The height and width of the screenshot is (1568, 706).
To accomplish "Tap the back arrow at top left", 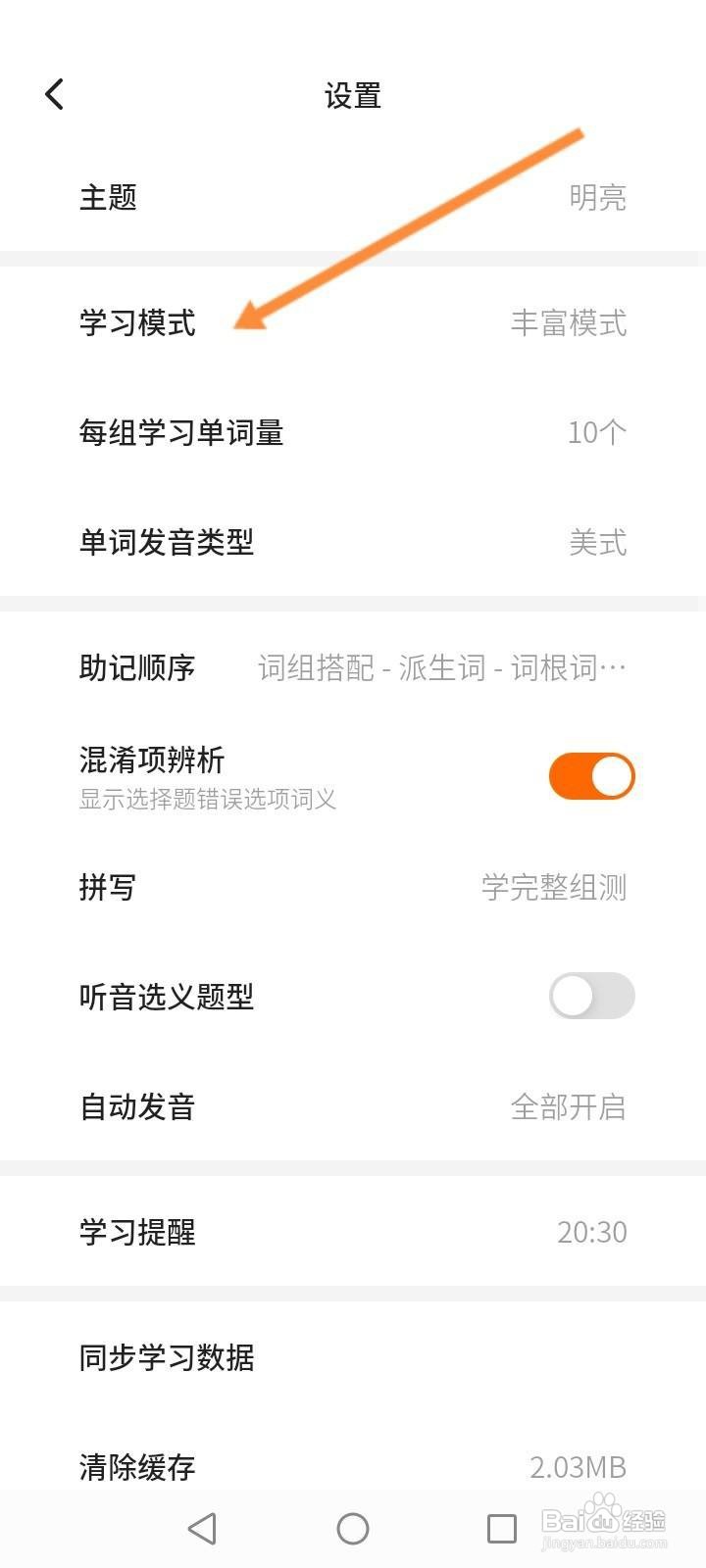I will click(53, 93).
